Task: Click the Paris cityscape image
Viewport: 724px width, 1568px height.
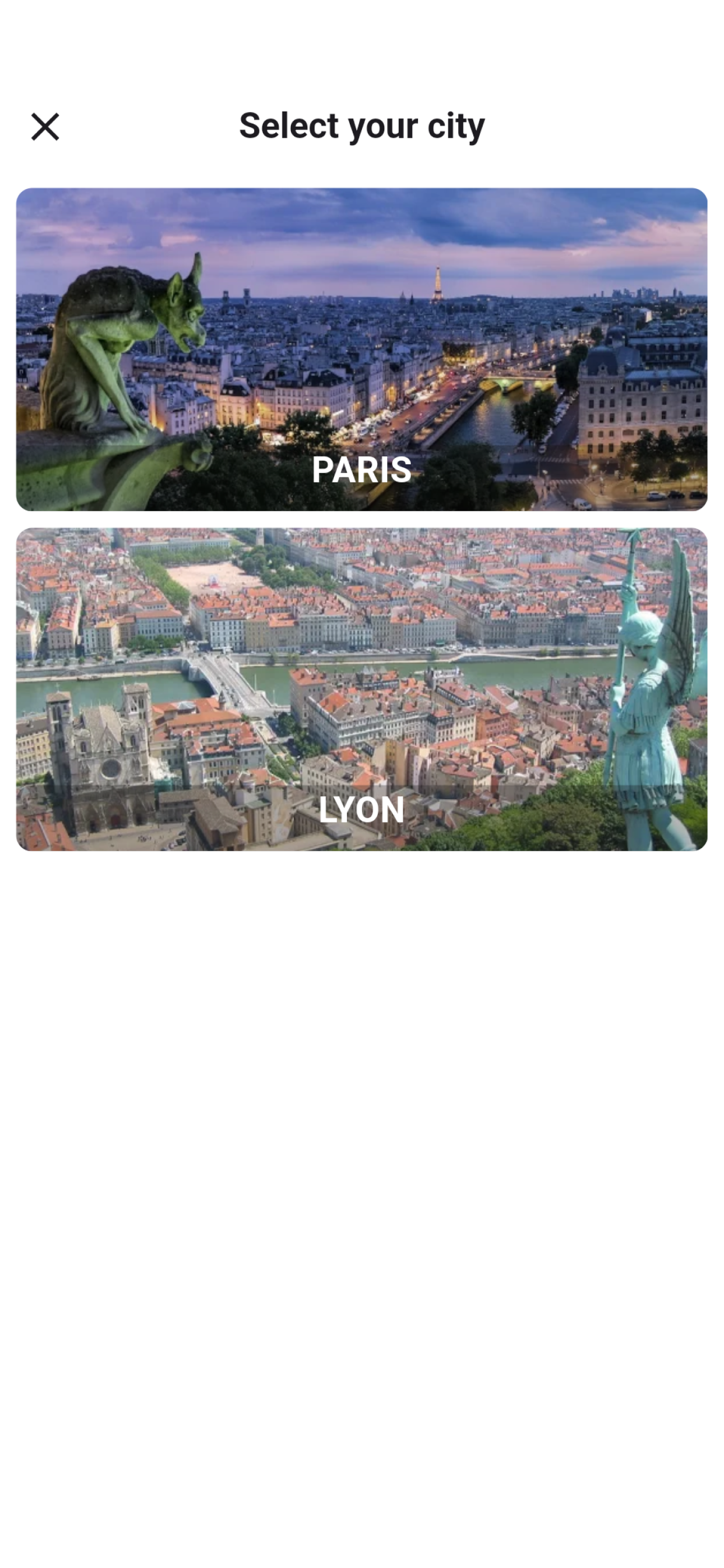Action: [x=362, y=347]
